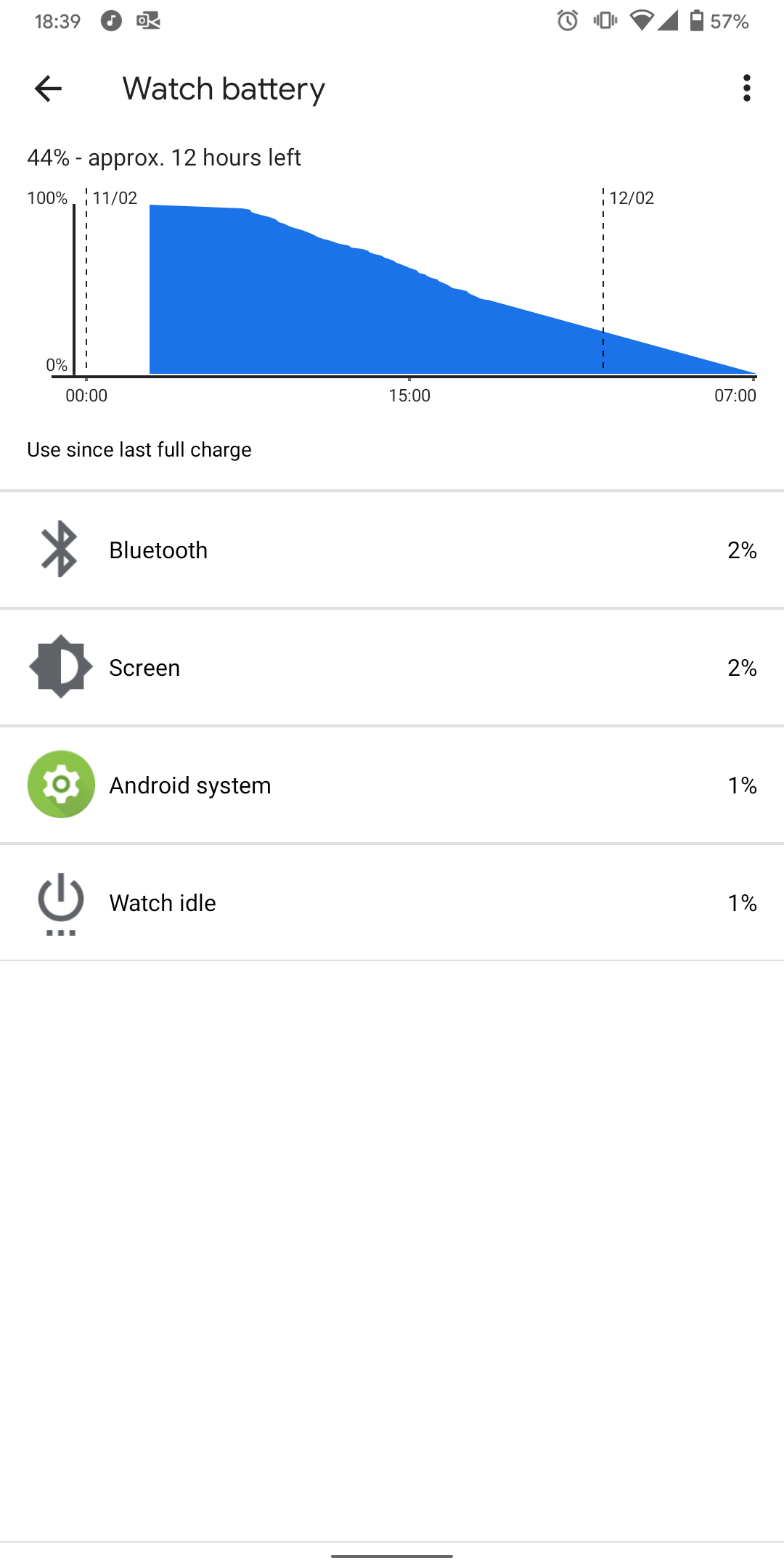Open the overflow menu
Image resolution: width=784 pixels, height=1568 pixels.
coord(746,89)
